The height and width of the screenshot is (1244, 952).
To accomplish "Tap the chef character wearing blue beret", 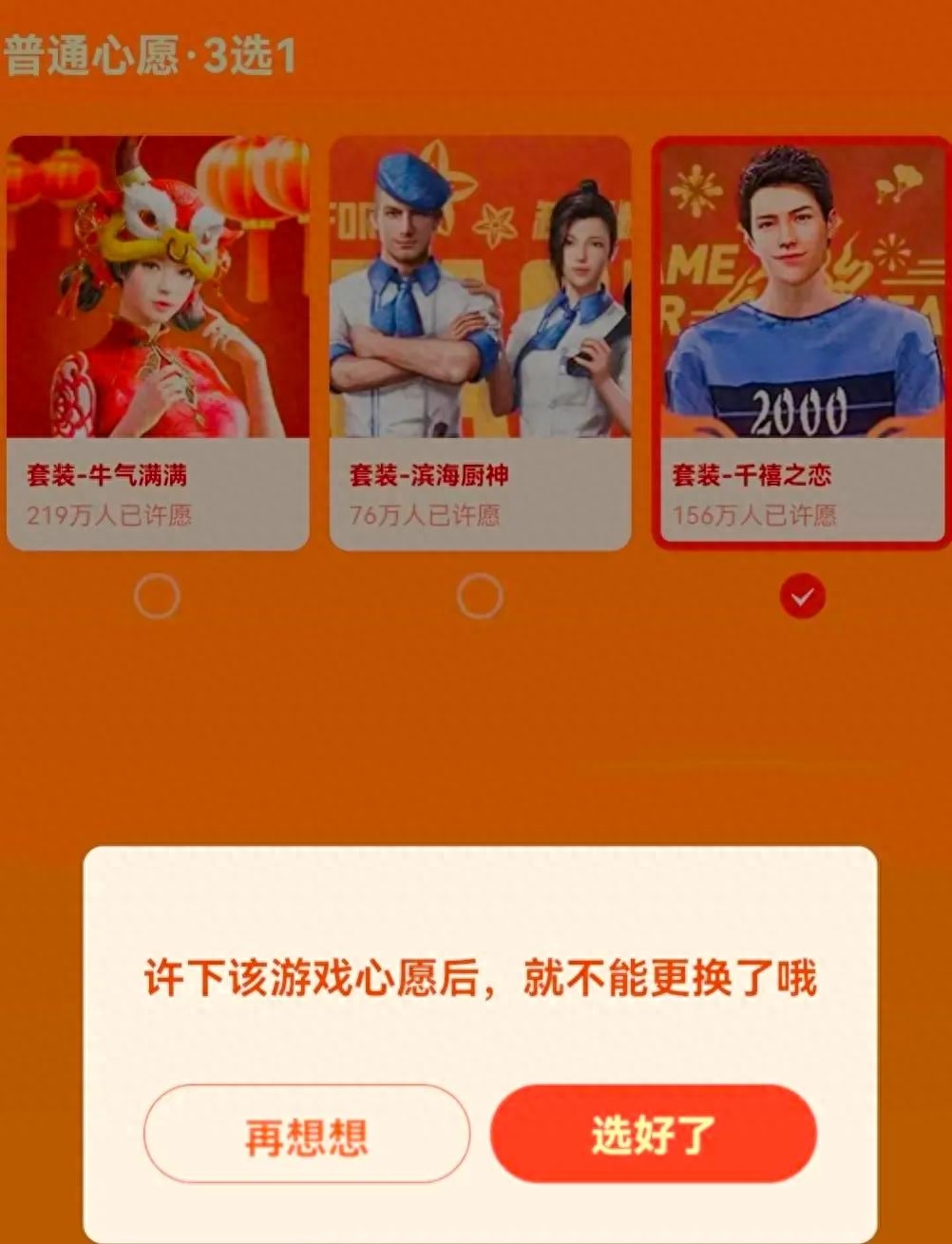I will point(409,276).
